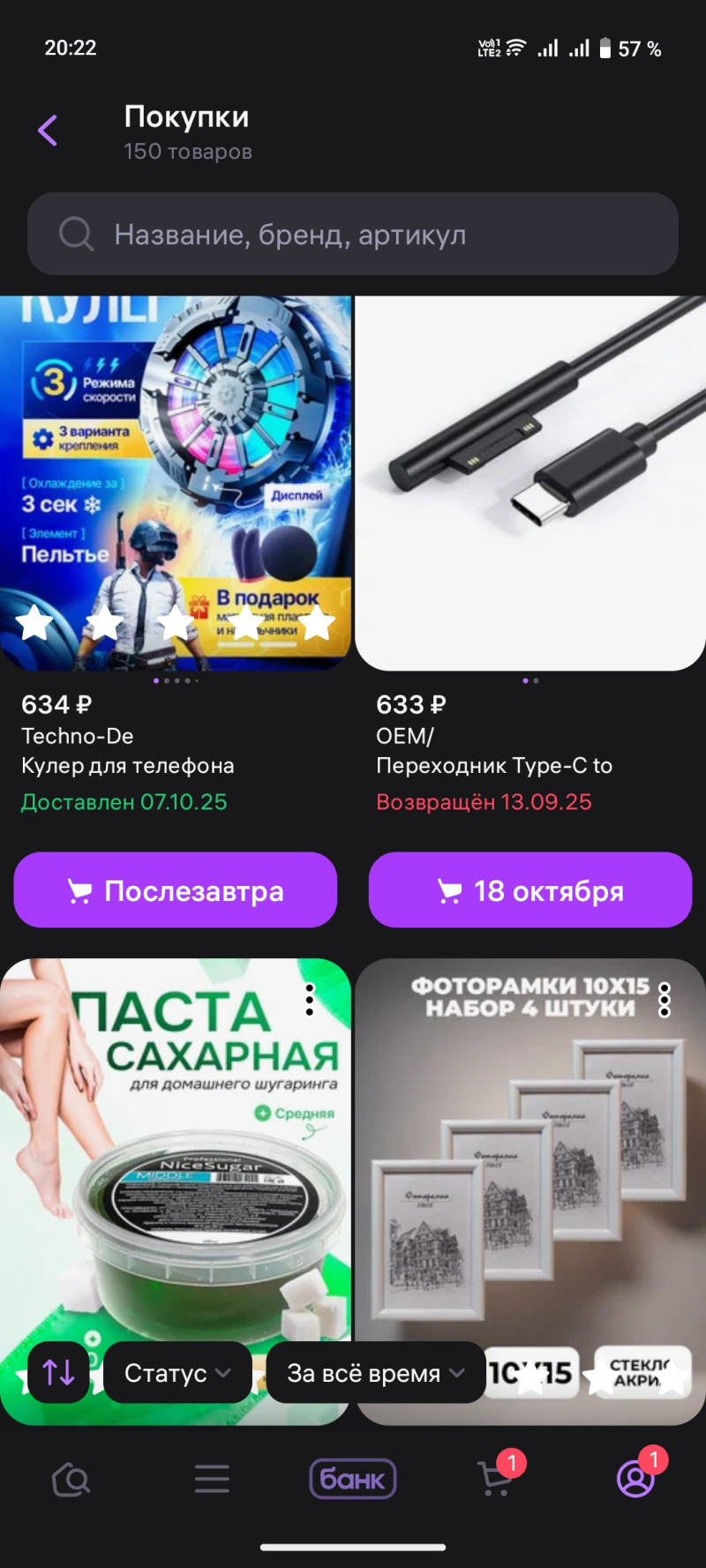Open the profile tab
This screenshot has width=706, height=1568.
[635, 1480]
